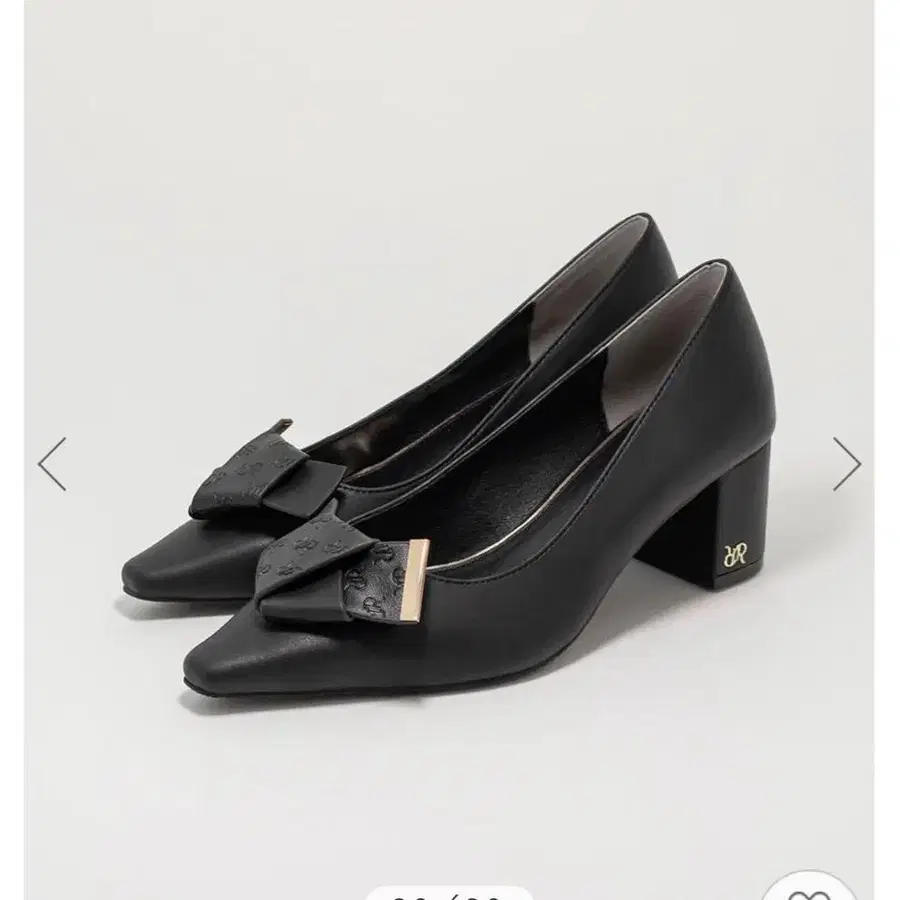900x900 pixels.
Task: Show the previous product image
Action: [x=52, y=464]
